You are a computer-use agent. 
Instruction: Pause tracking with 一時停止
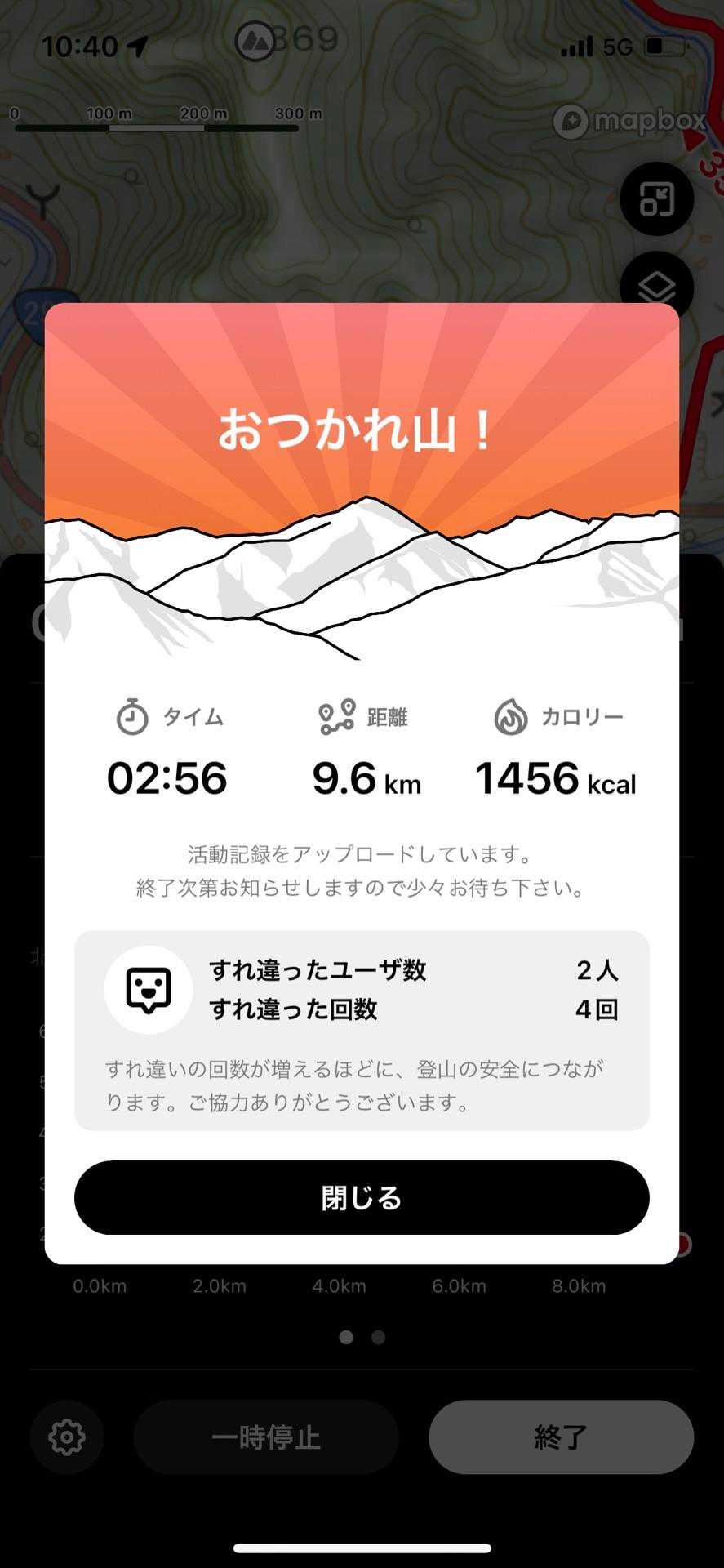click(x=266, y=1437)
